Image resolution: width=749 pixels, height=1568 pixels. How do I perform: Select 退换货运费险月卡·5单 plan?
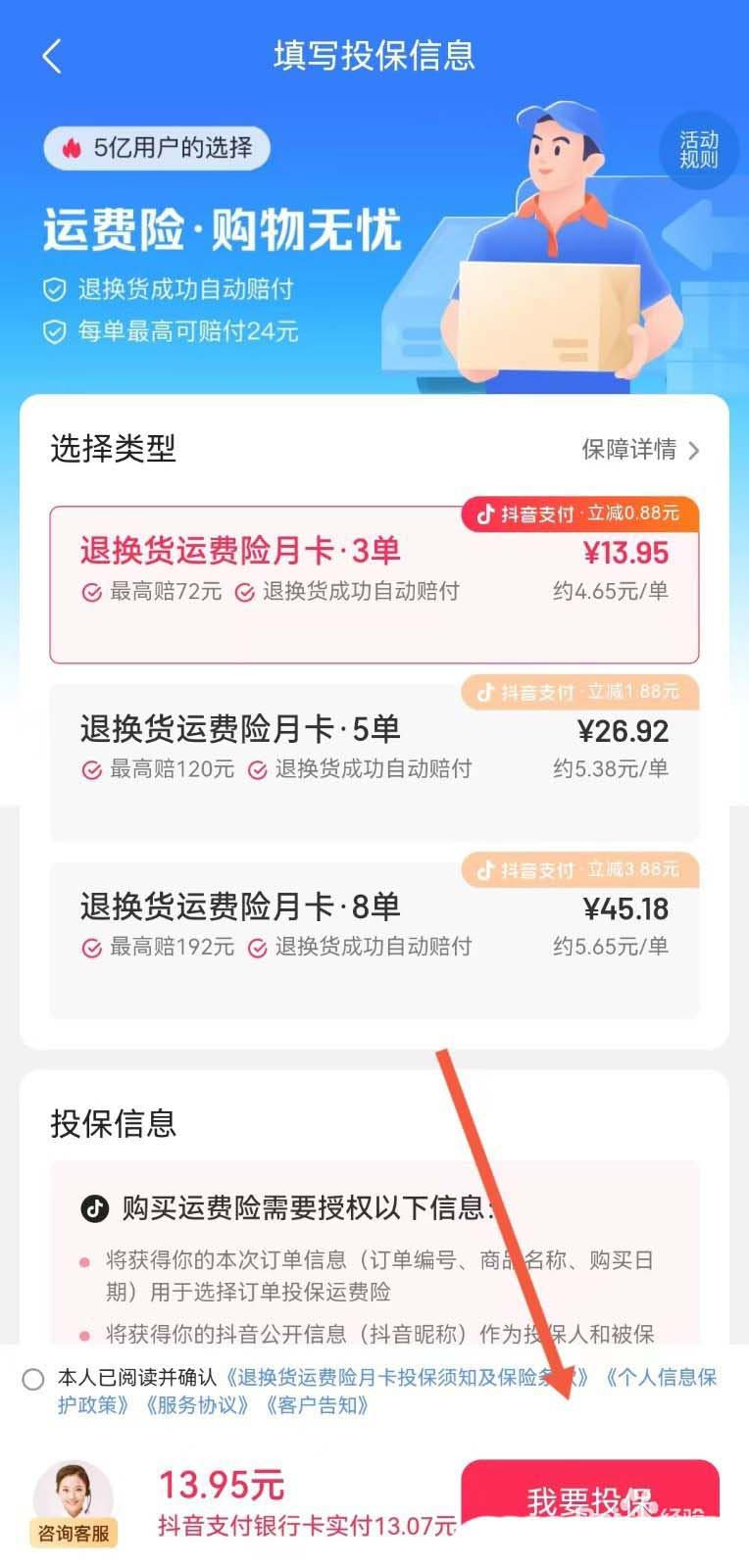pos(374,761)
